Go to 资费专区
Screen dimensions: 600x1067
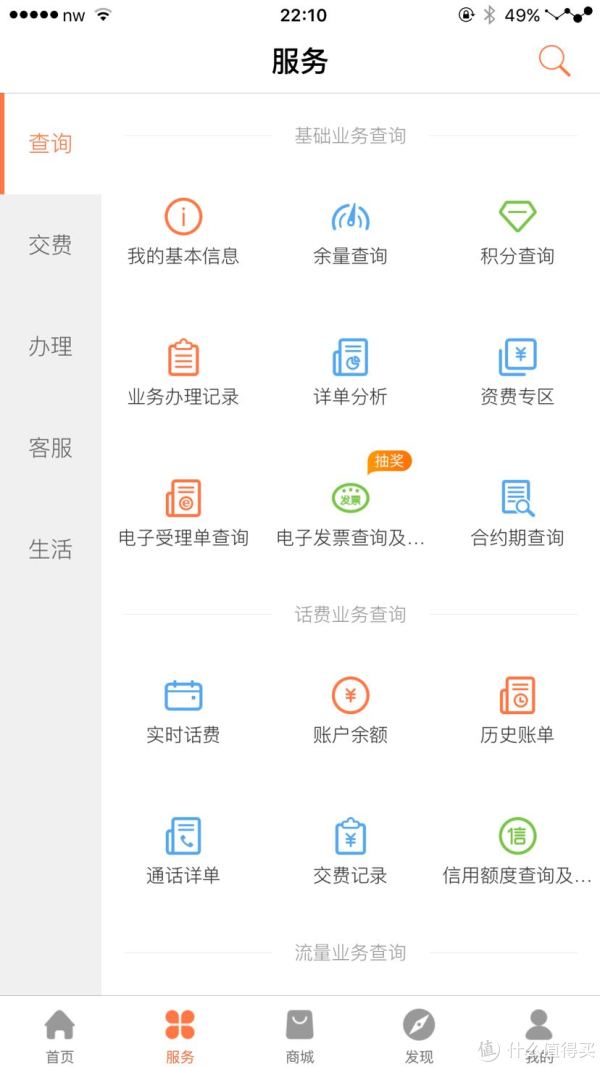click(x=517, y=372)
